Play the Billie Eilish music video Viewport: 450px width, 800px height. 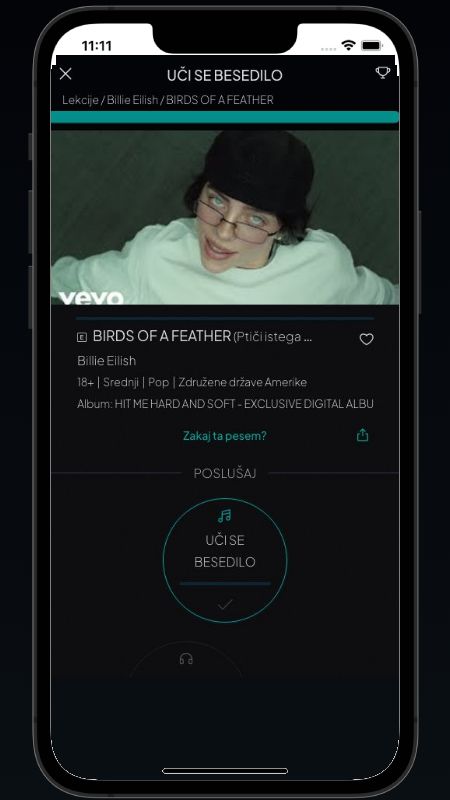tap(225, 217)
